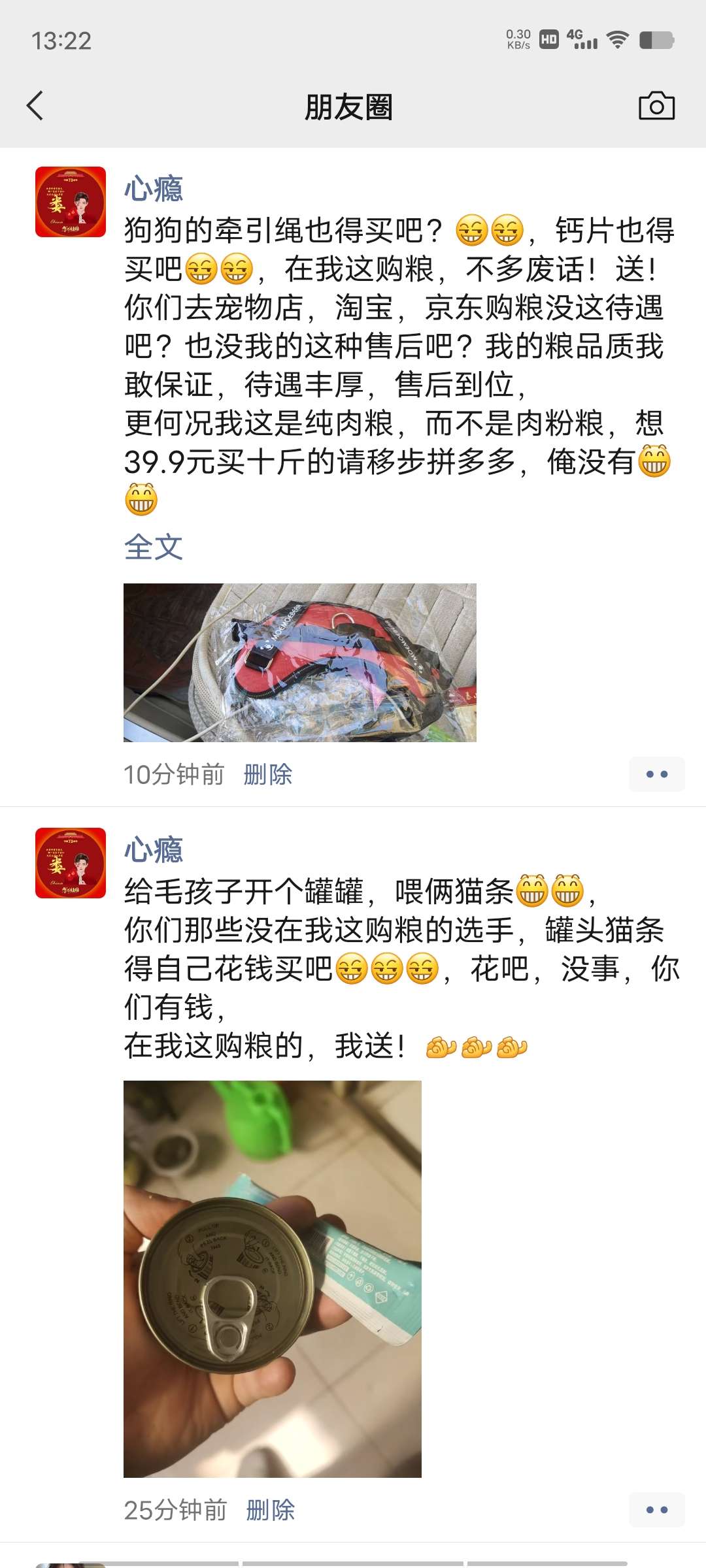Delete the post from 25 minutes ago
Image resolution: width=706 pixels, height=1568 pixels.
pos(270,1511)
